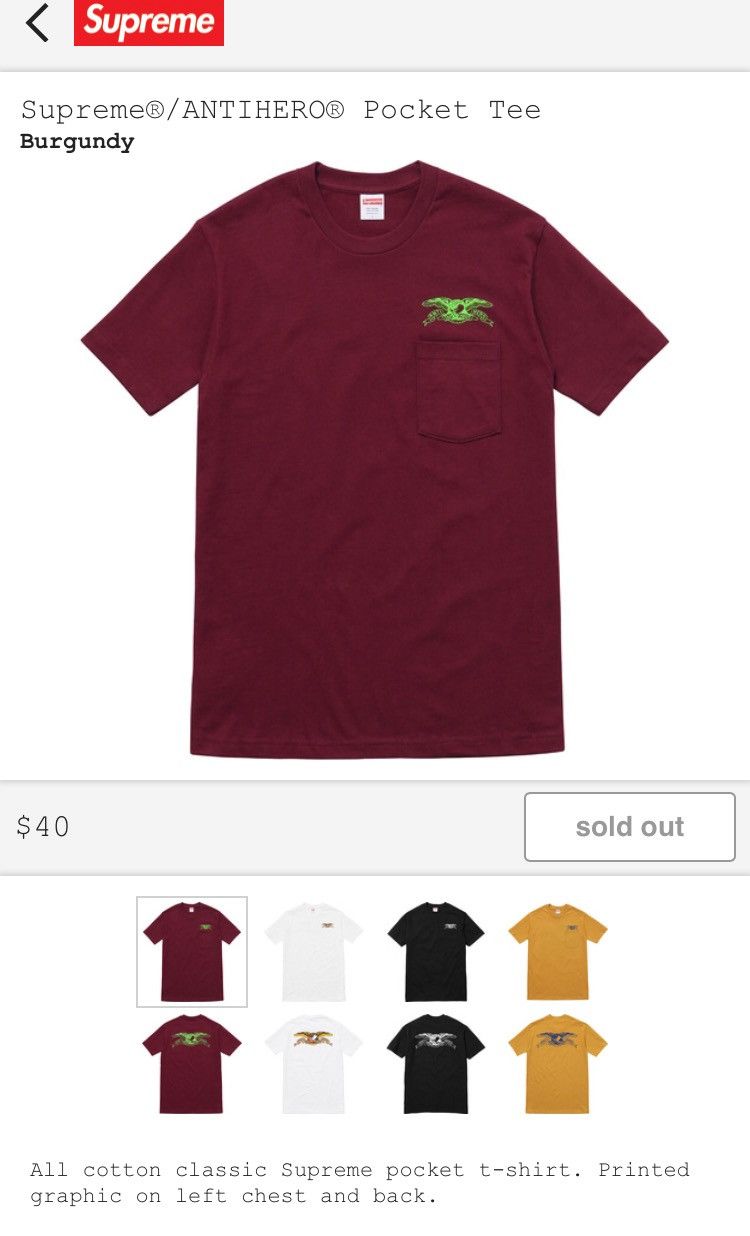Viewport: 750px width, 1236px height.
Task: Select the white front-view thumbnail
Action: coord(314,952)
